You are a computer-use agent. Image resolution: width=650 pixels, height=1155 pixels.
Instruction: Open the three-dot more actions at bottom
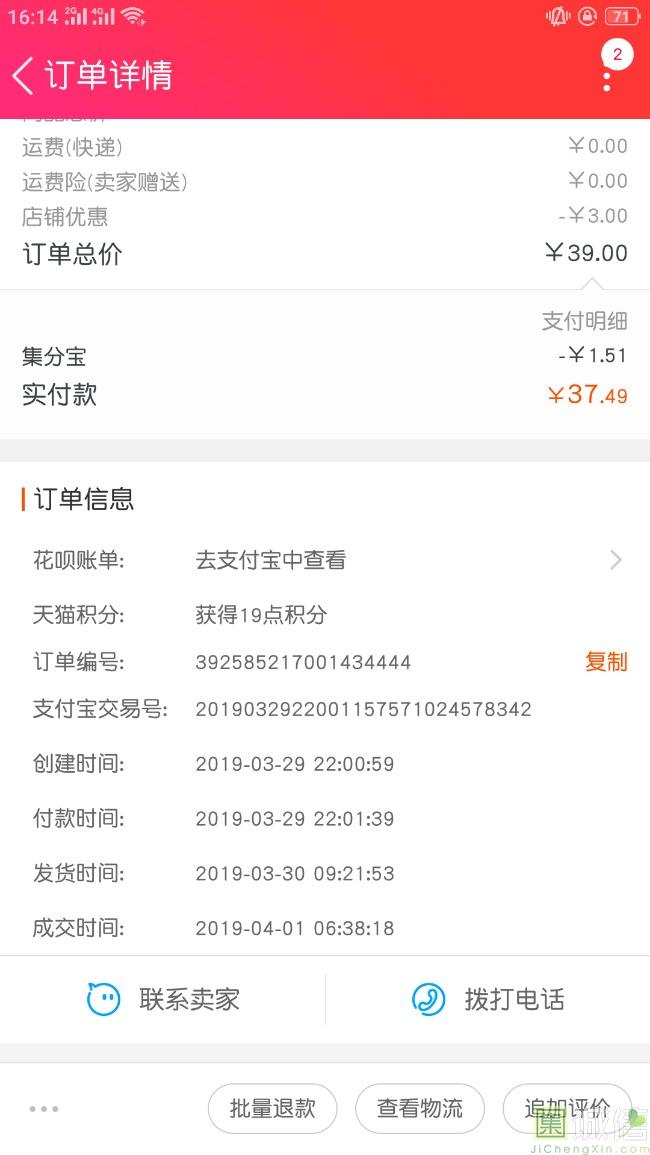[44, 1108]
